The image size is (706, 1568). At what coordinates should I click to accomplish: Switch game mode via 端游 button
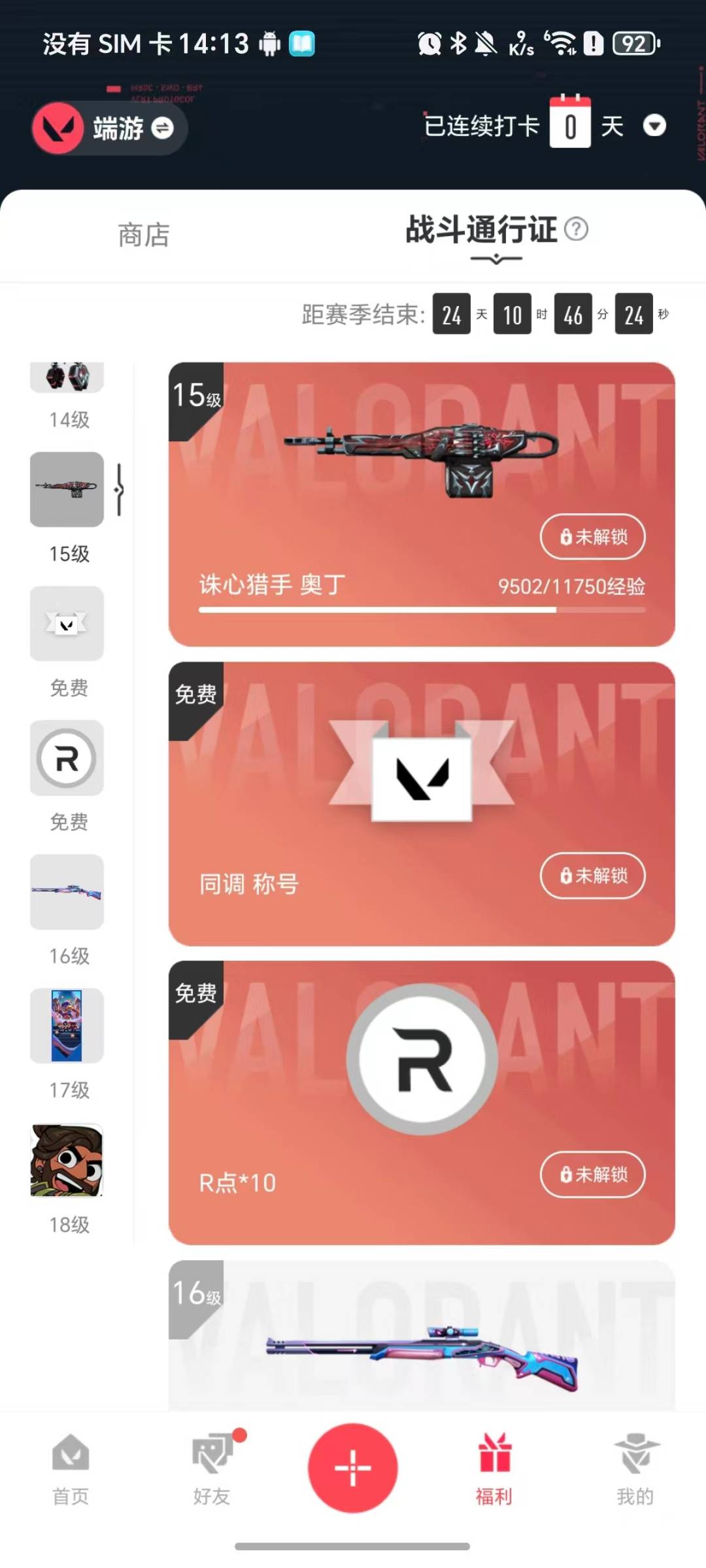click(109, 128)
